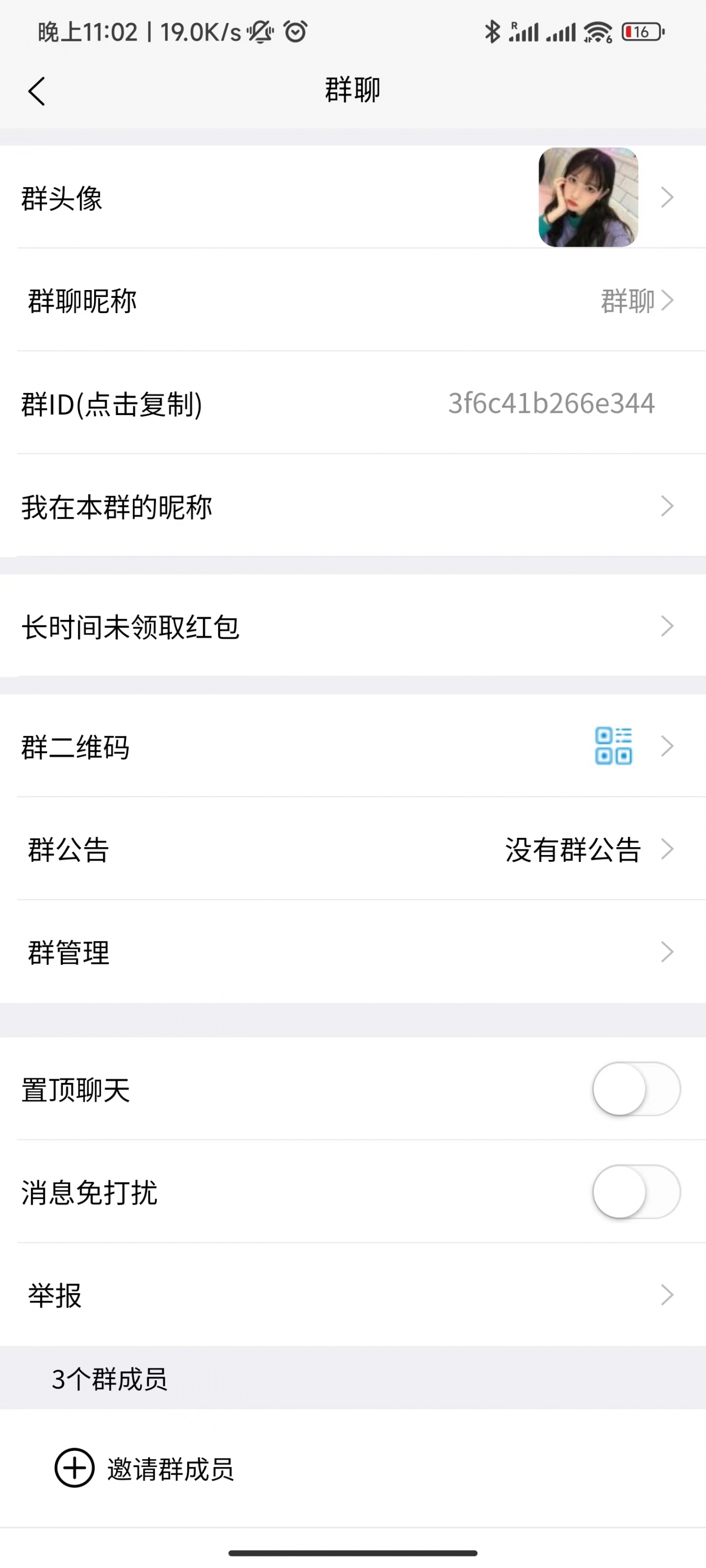Toggle the 置顶聊天 switch on
706x1568 pixels.
tap(636, 1088)
